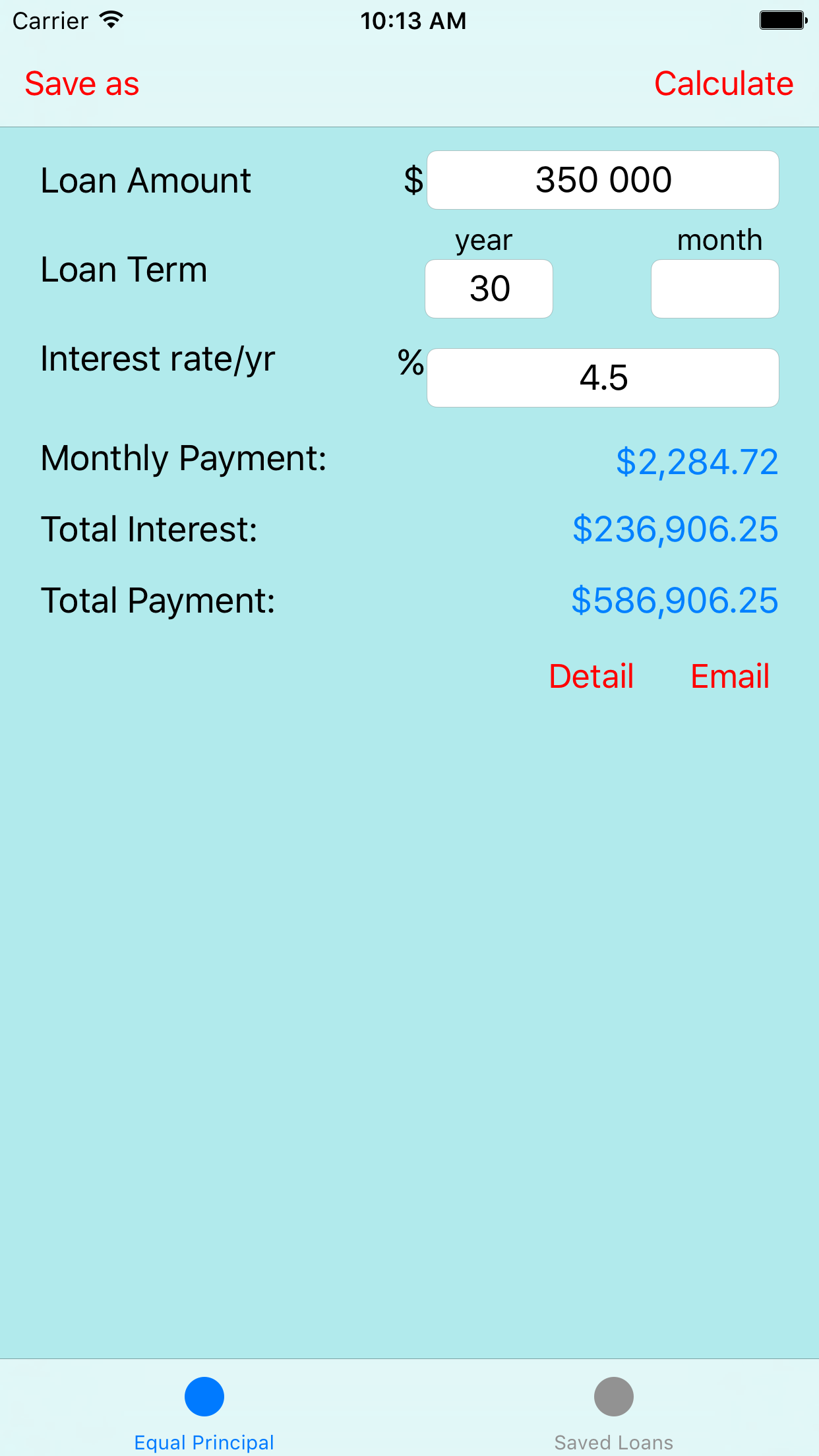
Task: Open the Detail payment breakdown
Action: coord(591,677)
